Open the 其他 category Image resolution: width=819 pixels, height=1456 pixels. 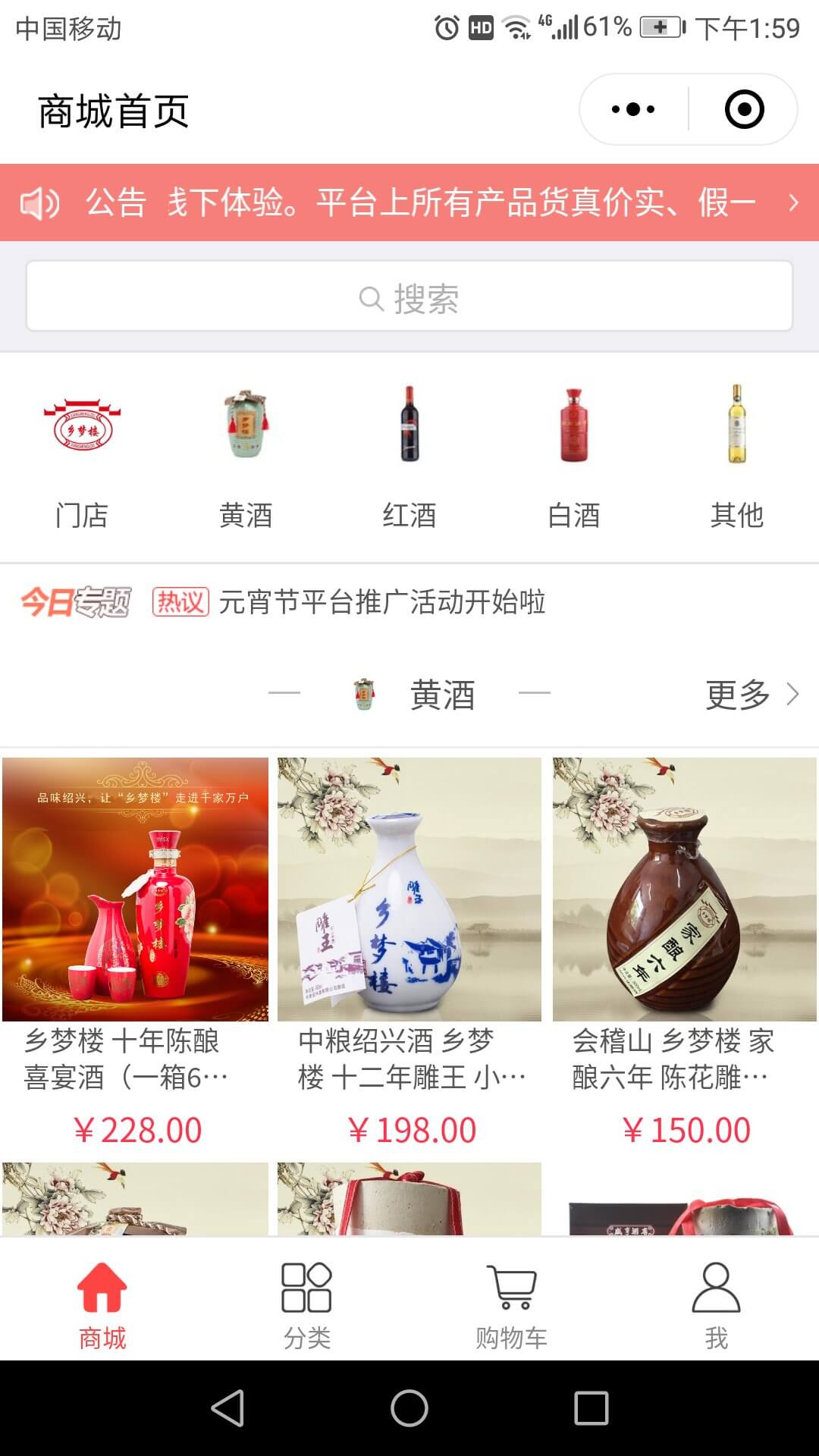(x=736, y=455)
